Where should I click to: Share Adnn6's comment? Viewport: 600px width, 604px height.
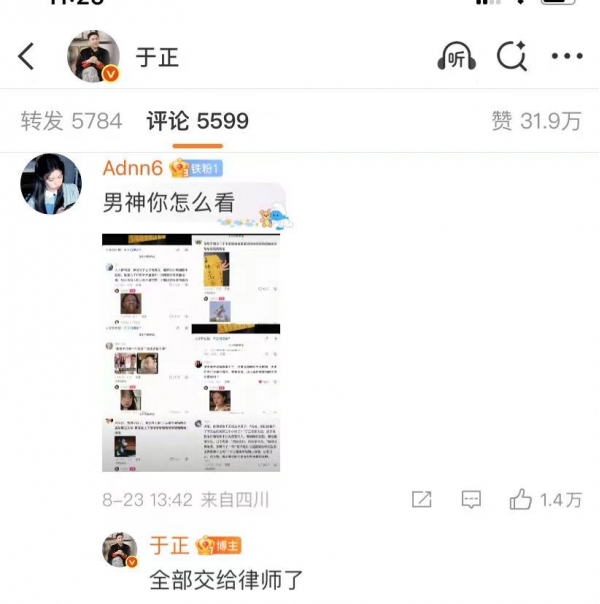[422, 499]
